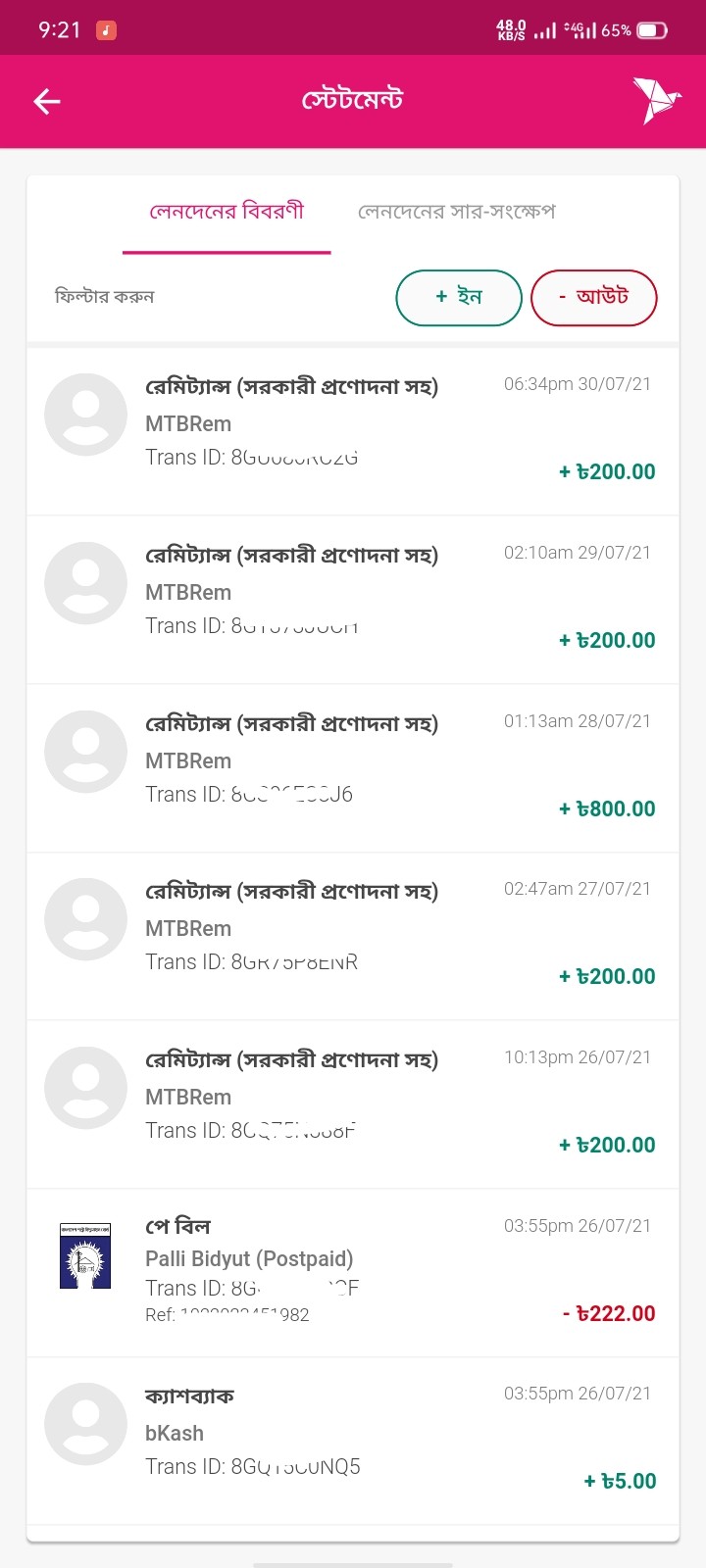Image resolution: width=706 pixels, height=1568 pixels.
Task: View the ৳800.00 remittance from 28/07/21
Action: 353,768
